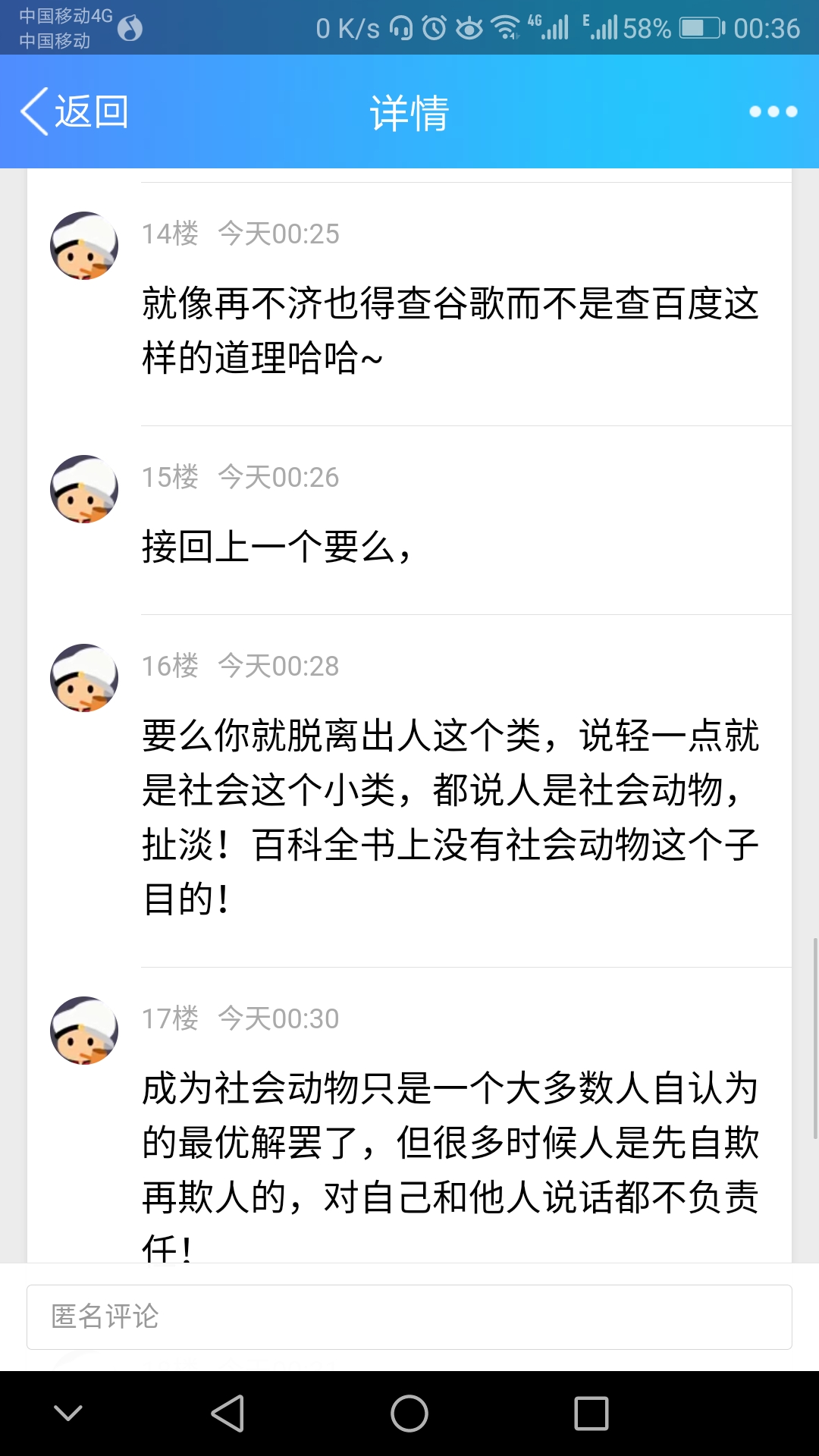Go to the system home screen

pyautogui.click(x=409, y=1414)
